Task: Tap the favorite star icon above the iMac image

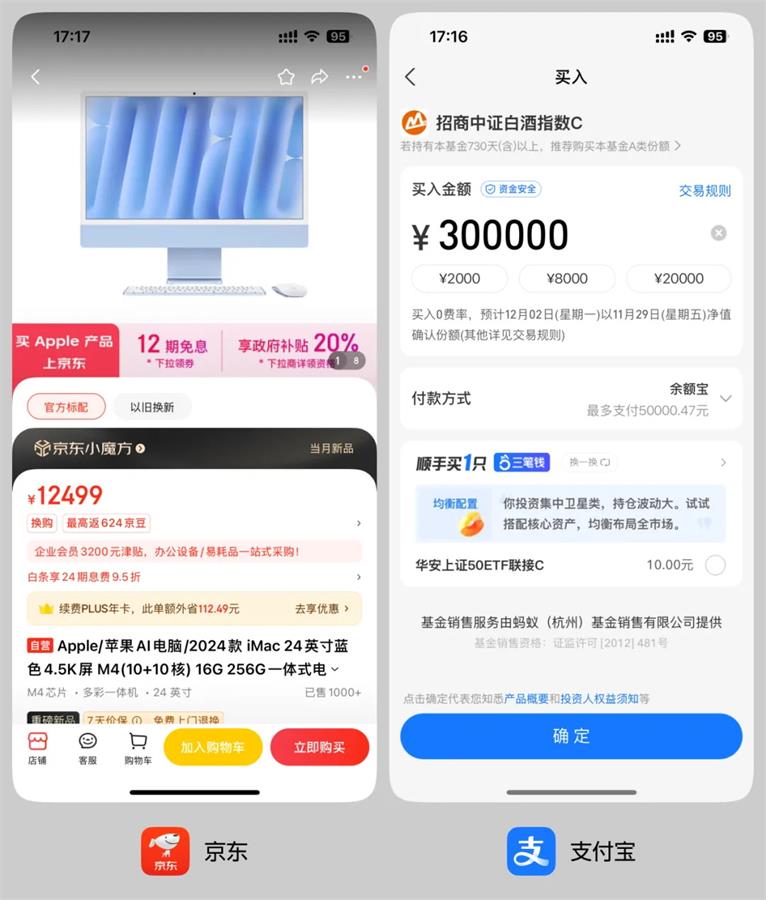Action: [x=286, y=77]
